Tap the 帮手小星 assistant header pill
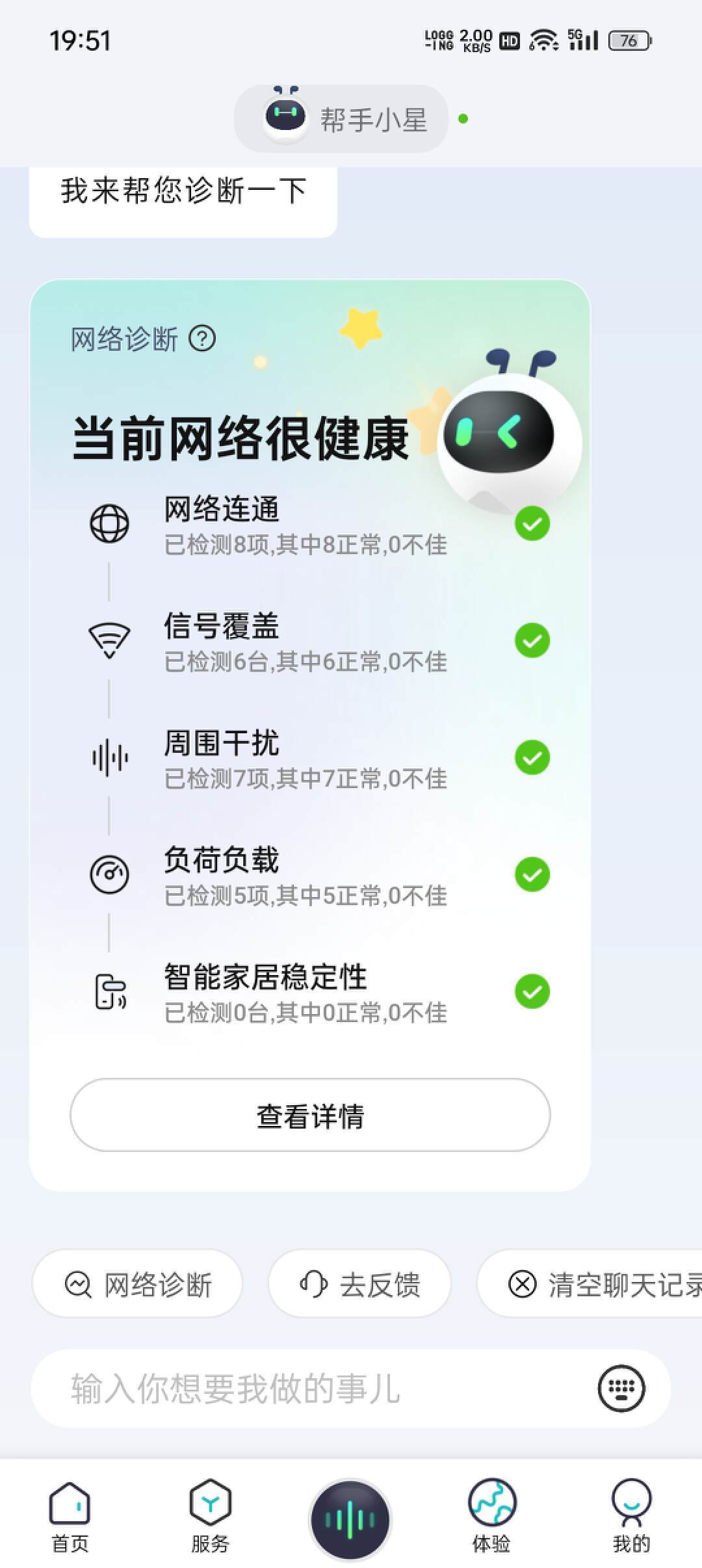The width and height of the screenshot is (702, 1568). point(341,119)
